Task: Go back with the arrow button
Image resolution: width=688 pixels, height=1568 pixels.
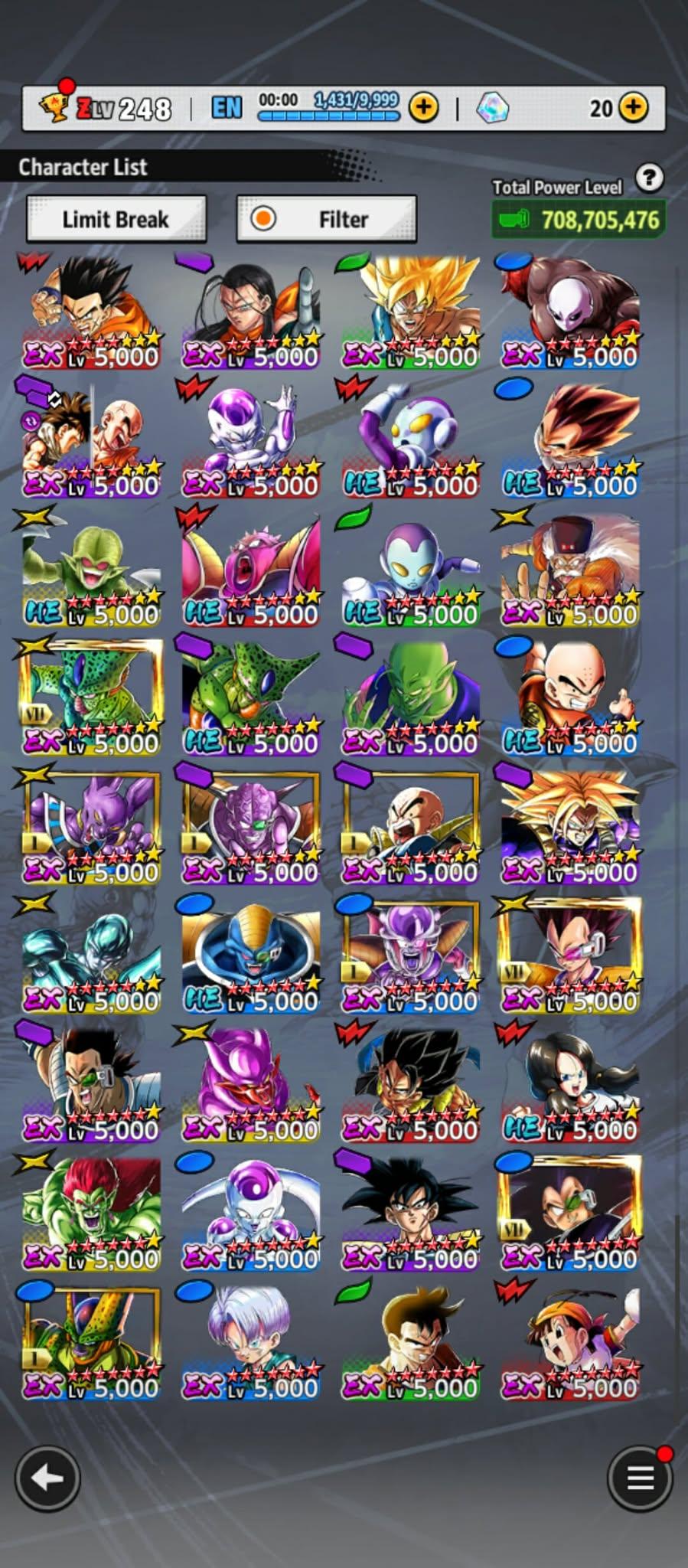Action: coord(47,1478)
